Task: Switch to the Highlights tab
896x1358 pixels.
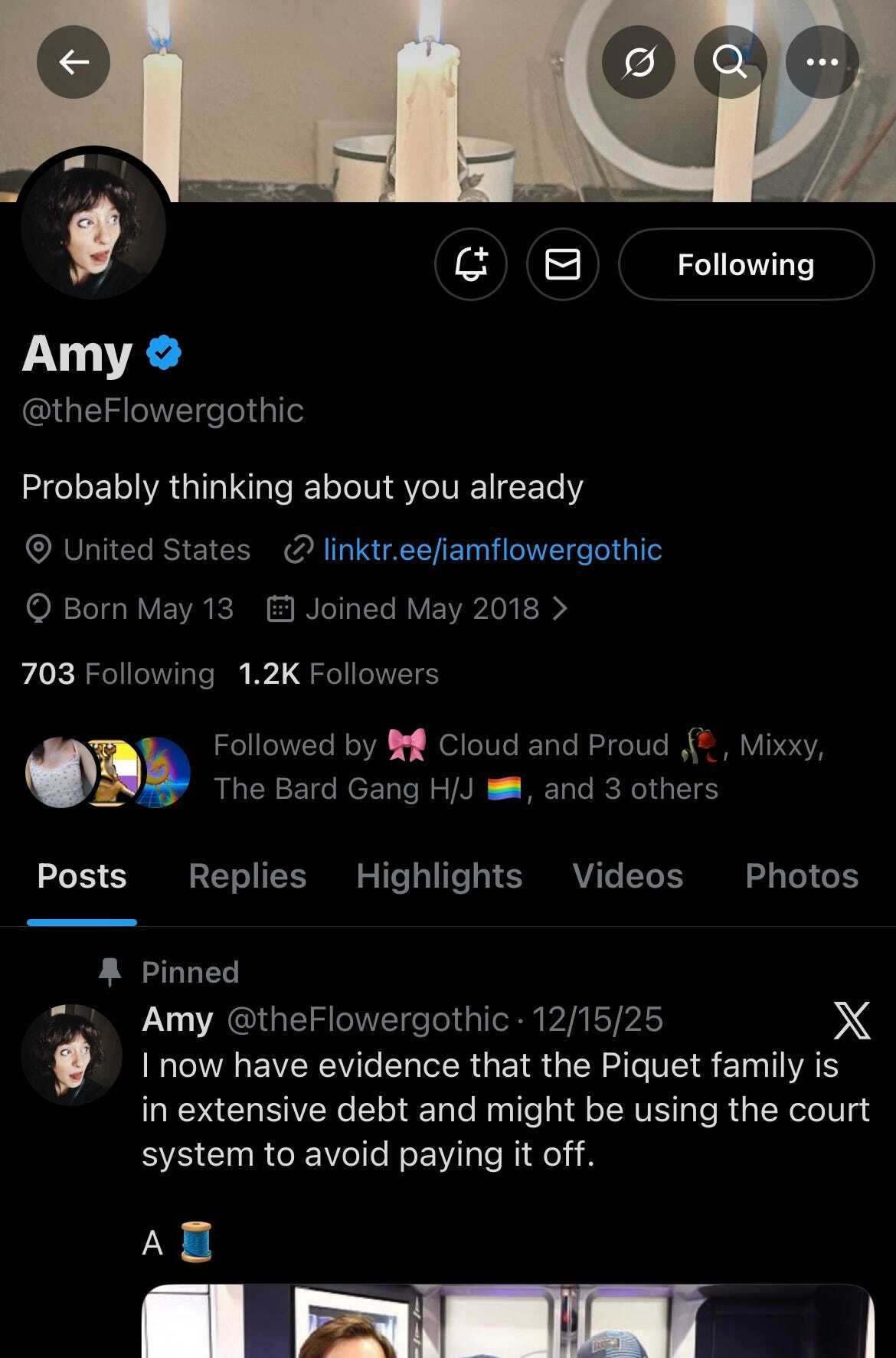Action: tap(439, 875)
